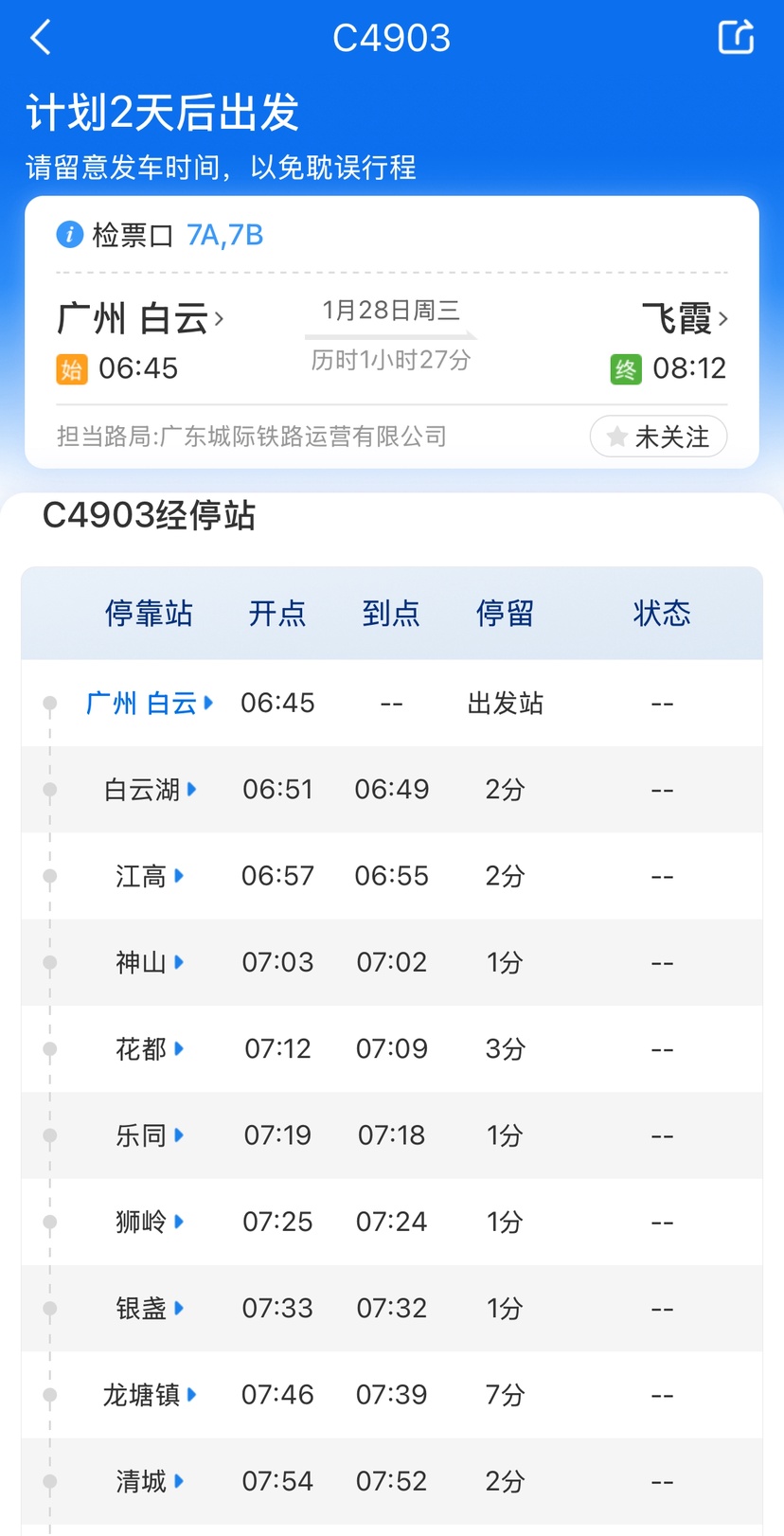Screen dimensions: 784x1536
Task: Select the green 终 terminal badge
Action: (x=625, y=369)
